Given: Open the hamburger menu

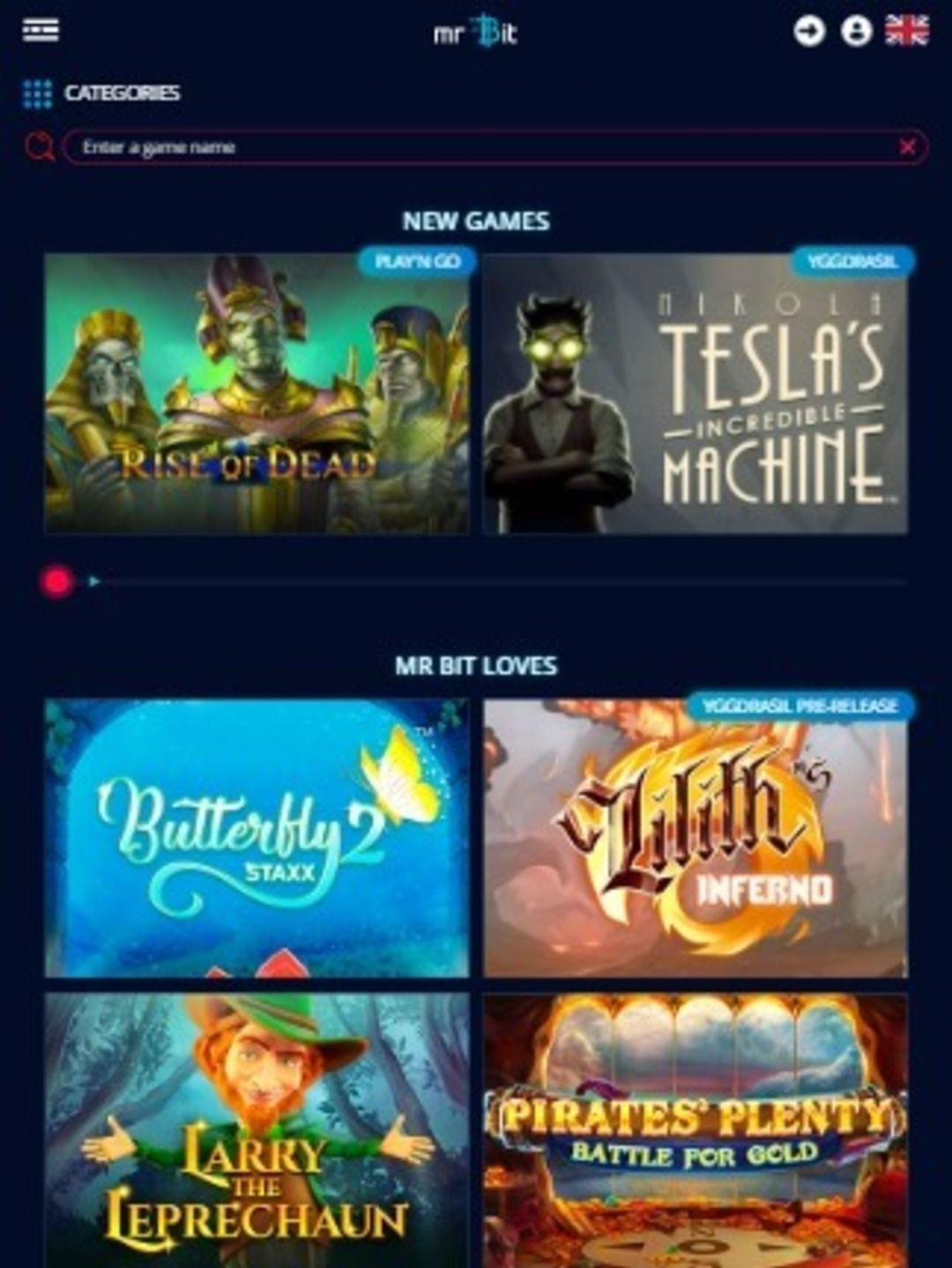Looking at the screenshot, I should [41, 30].
